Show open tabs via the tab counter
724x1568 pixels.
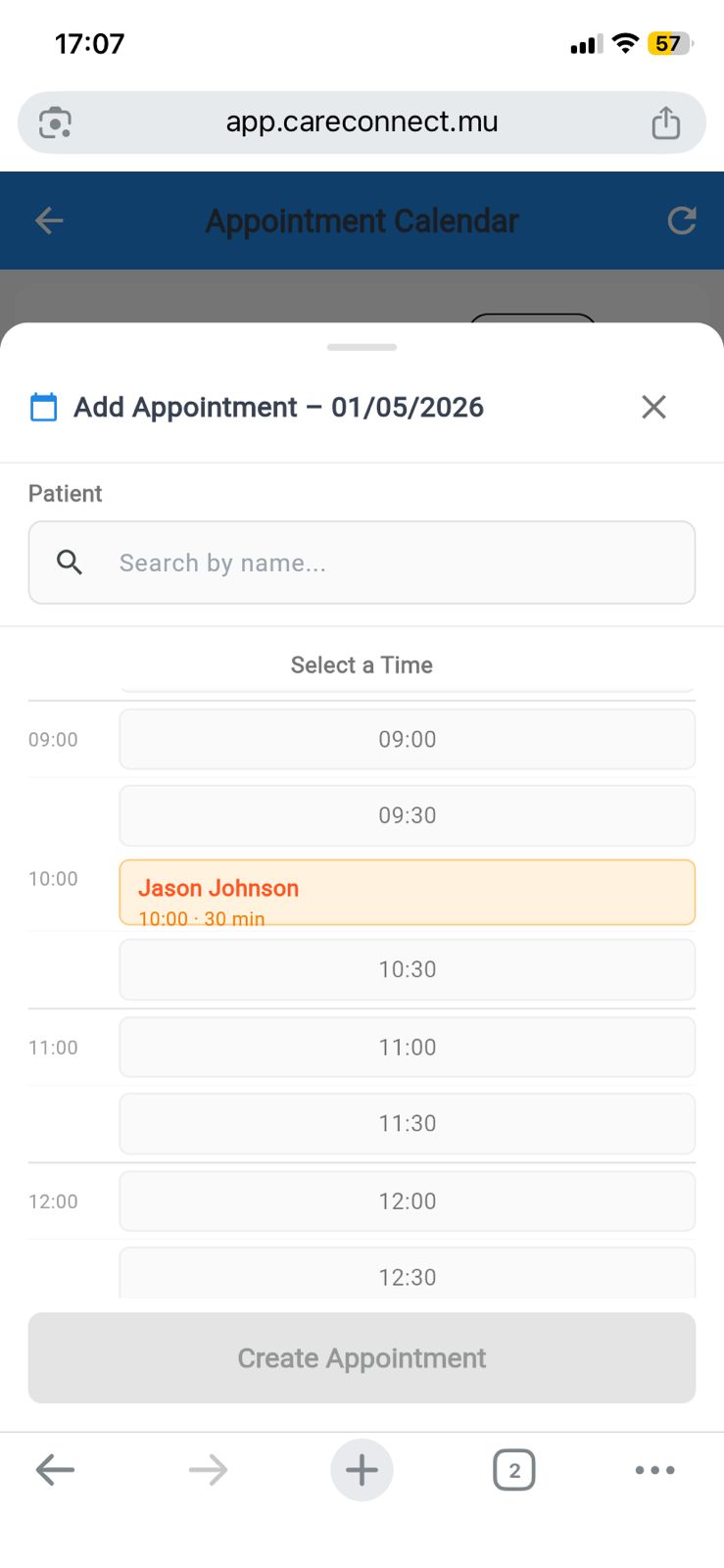point(513,1469)
